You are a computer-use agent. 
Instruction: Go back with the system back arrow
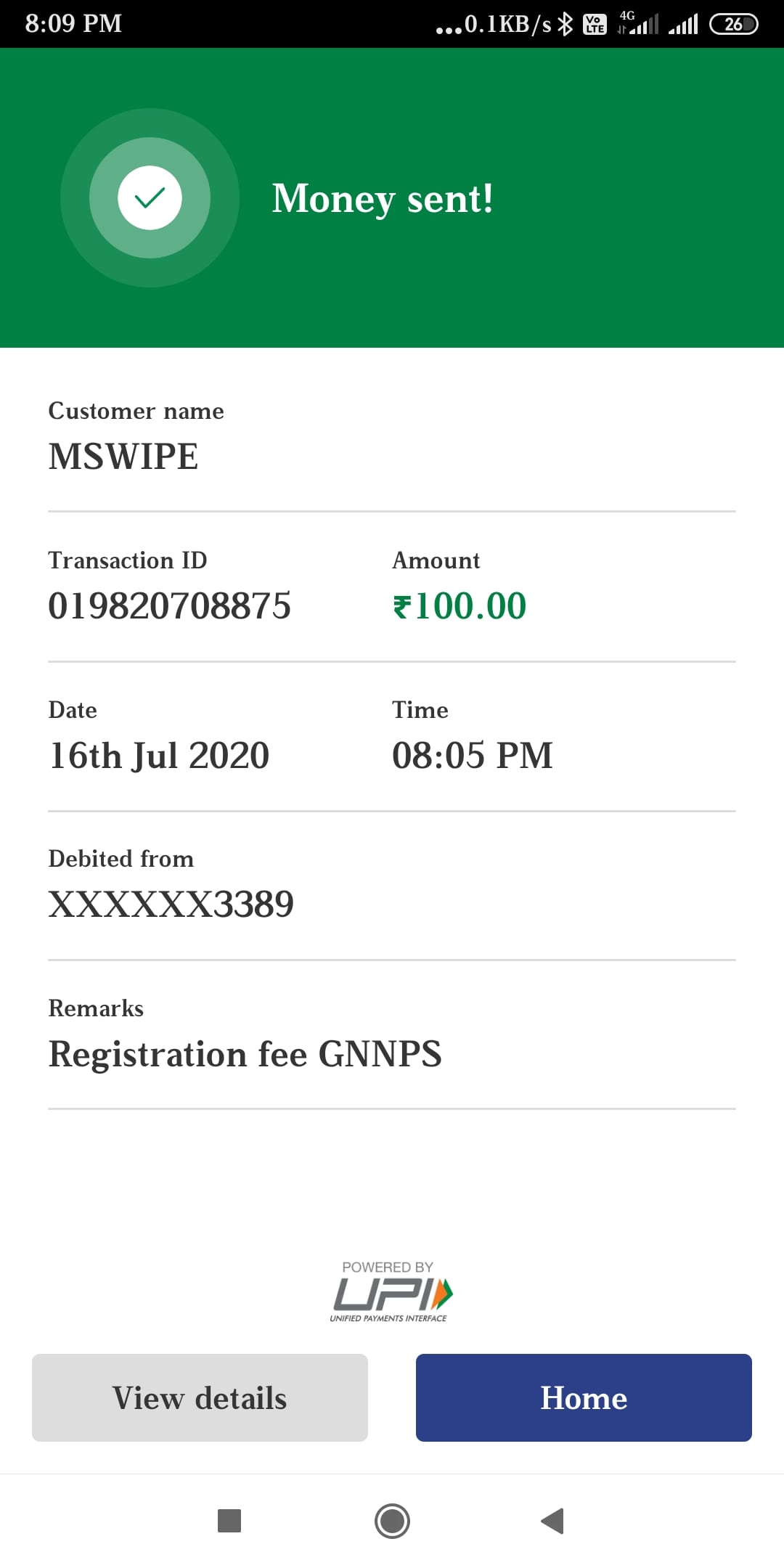pyautogui.click(x=552, y=1521)
